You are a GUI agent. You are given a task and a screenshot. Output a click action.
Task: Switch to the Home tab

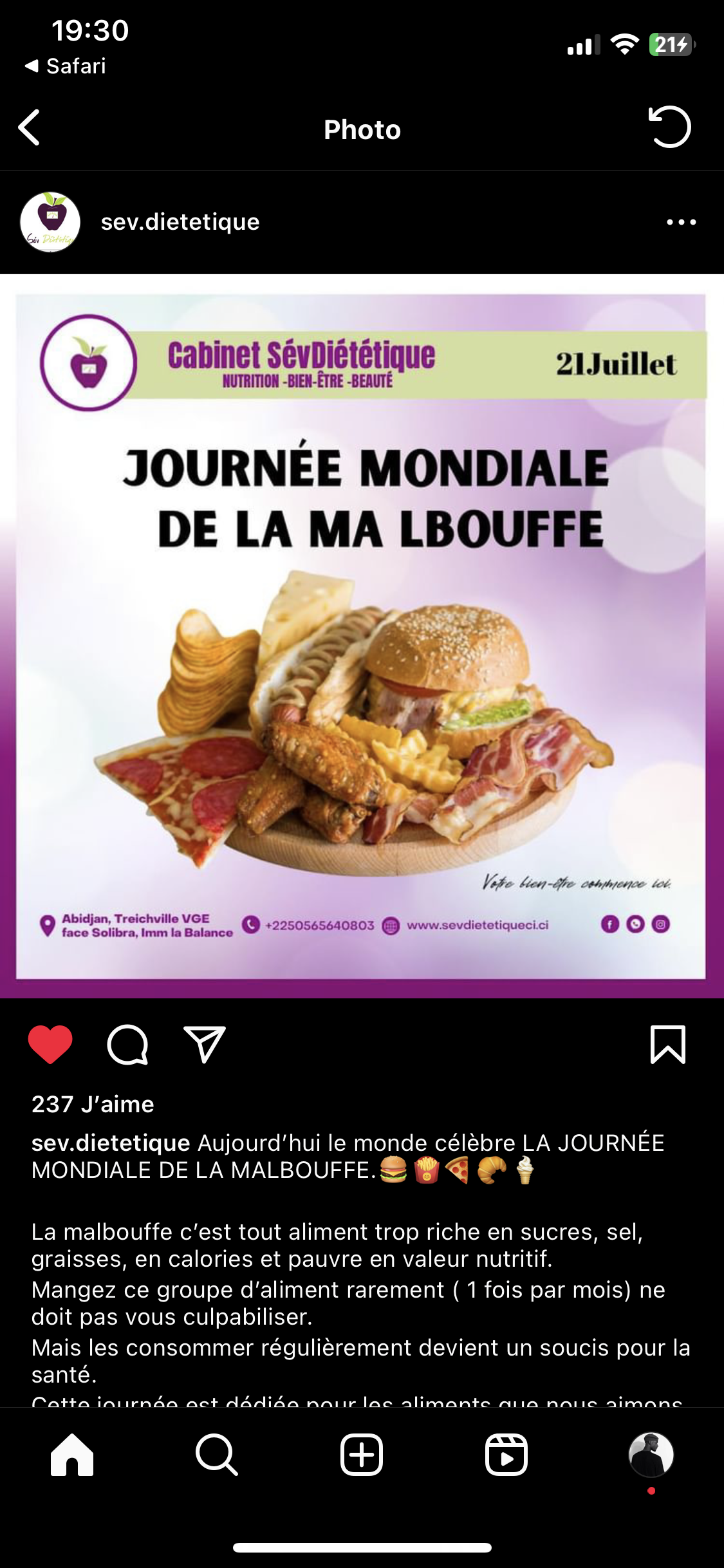72,1455
